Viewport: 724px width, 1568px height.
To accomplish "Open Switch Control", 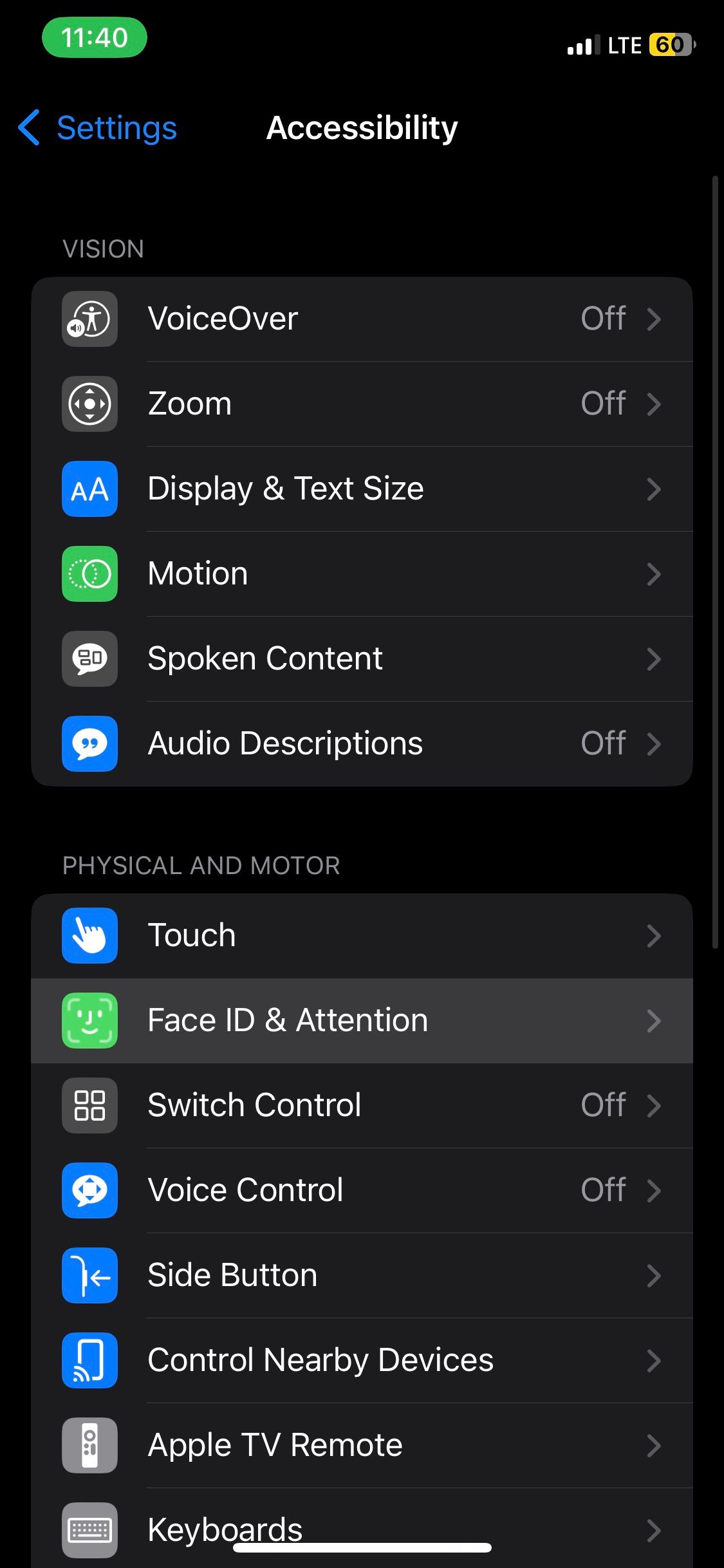I will tap(362, 1105).
